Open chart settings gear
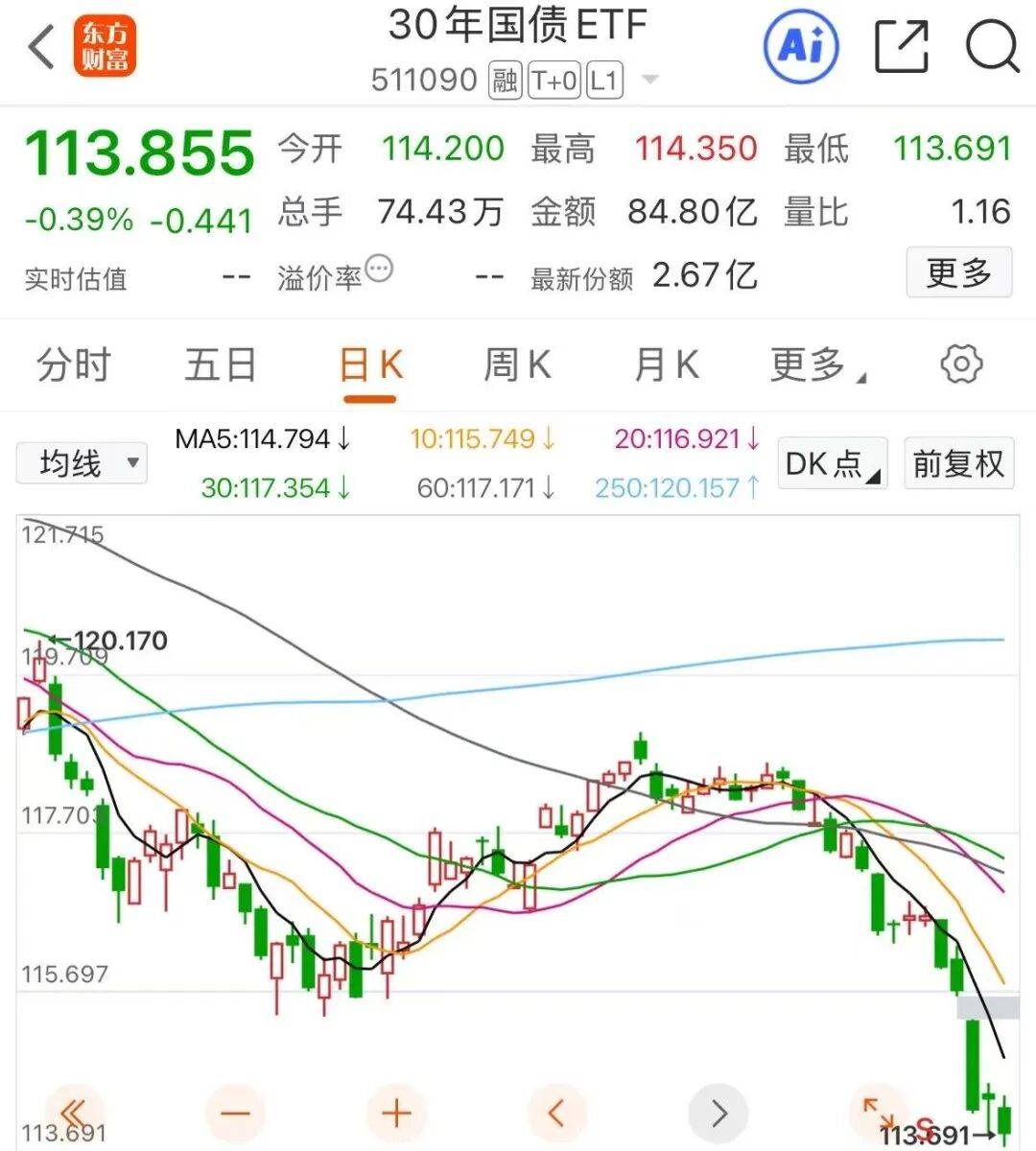The image size is (1036, 1151). click(961, 364)
